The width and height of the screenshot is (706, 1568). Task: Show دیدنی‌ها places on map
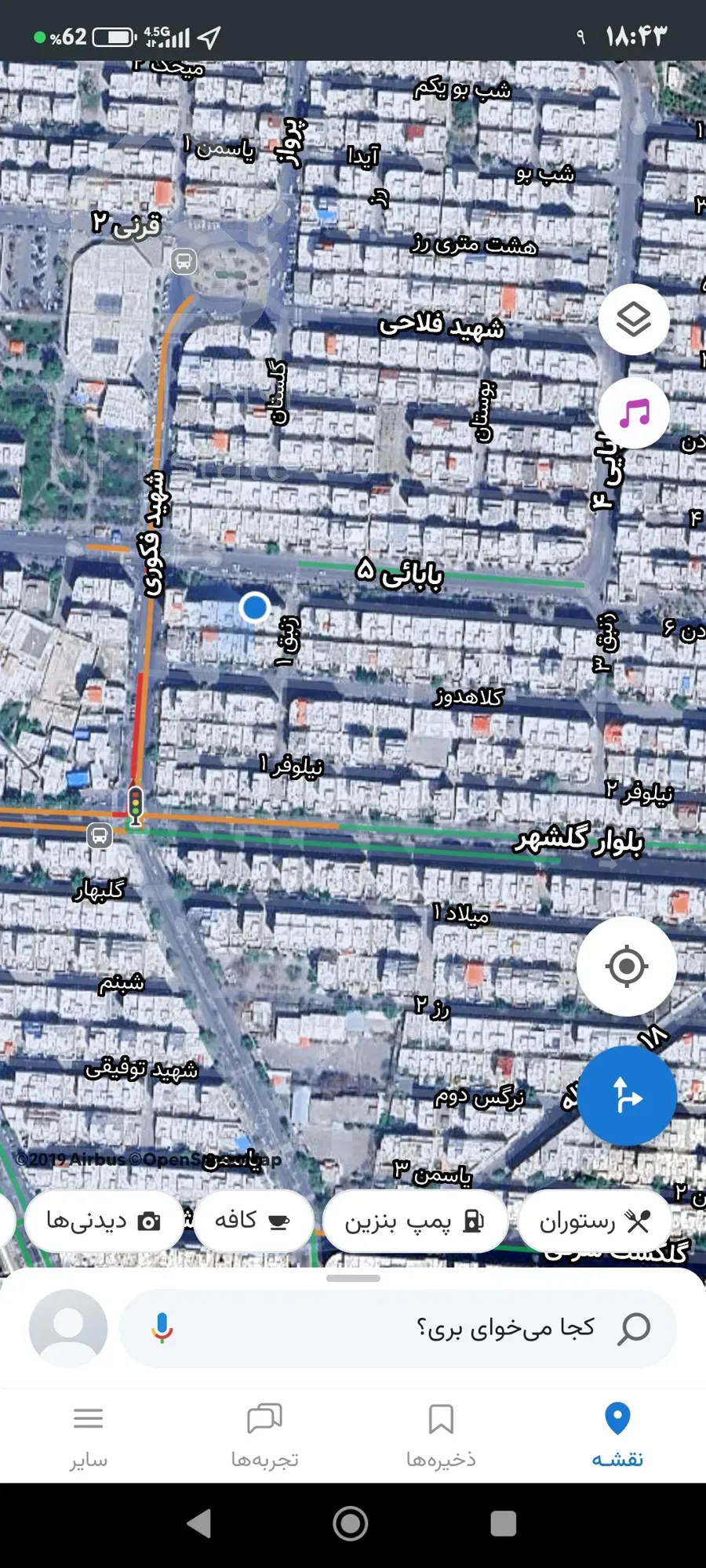104,1221
